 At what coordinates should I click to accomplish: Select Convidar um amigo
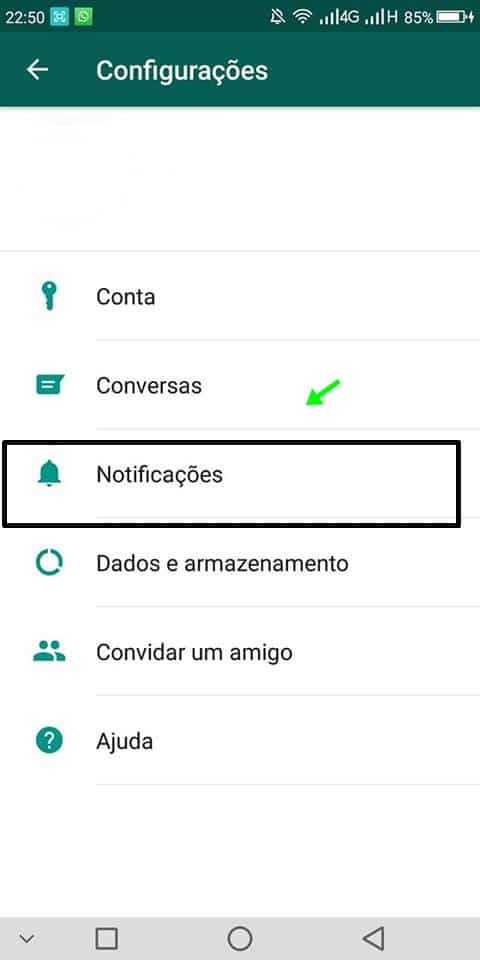(x=240, y=651)
